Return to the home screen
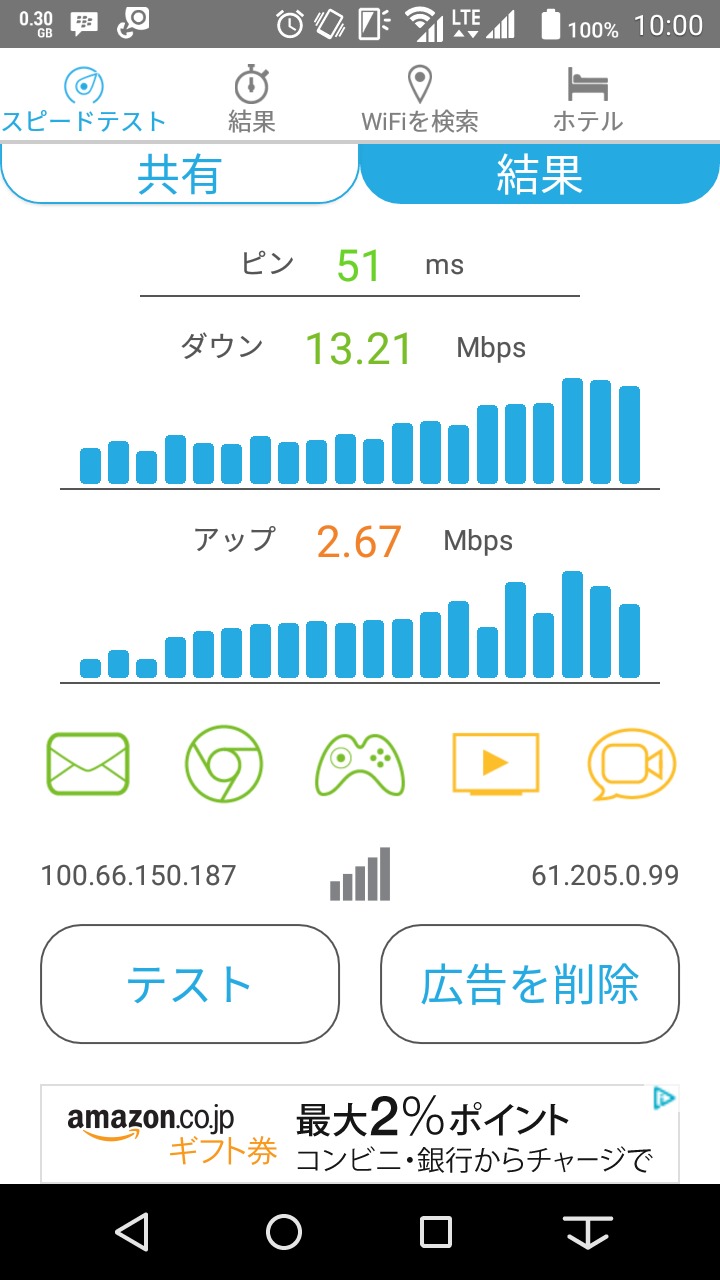Screen dimensions: 720x1280 284,1232
